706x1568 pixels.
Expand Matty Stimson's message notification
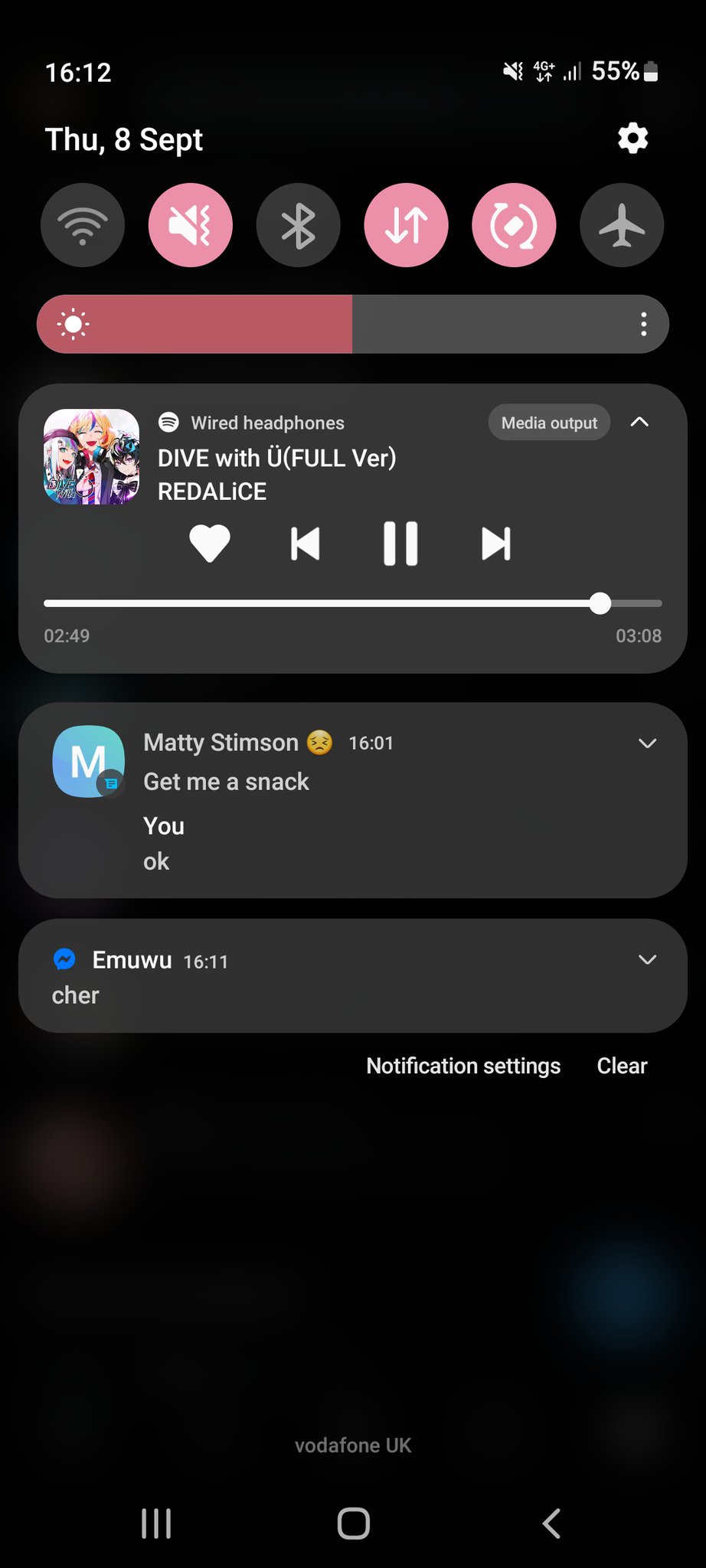[x=647, y=743]
